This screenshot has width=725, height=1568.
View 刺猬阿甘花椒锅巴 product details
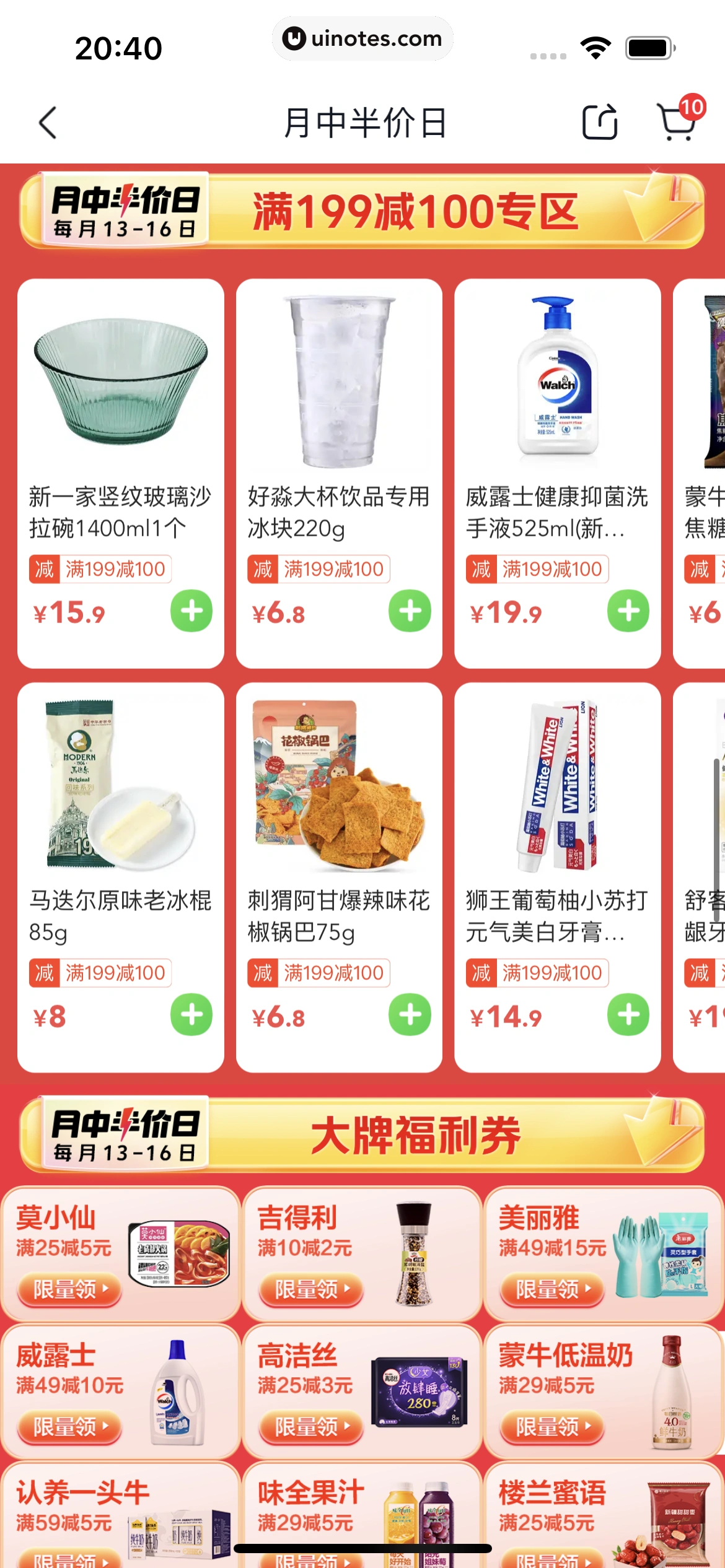338,836
